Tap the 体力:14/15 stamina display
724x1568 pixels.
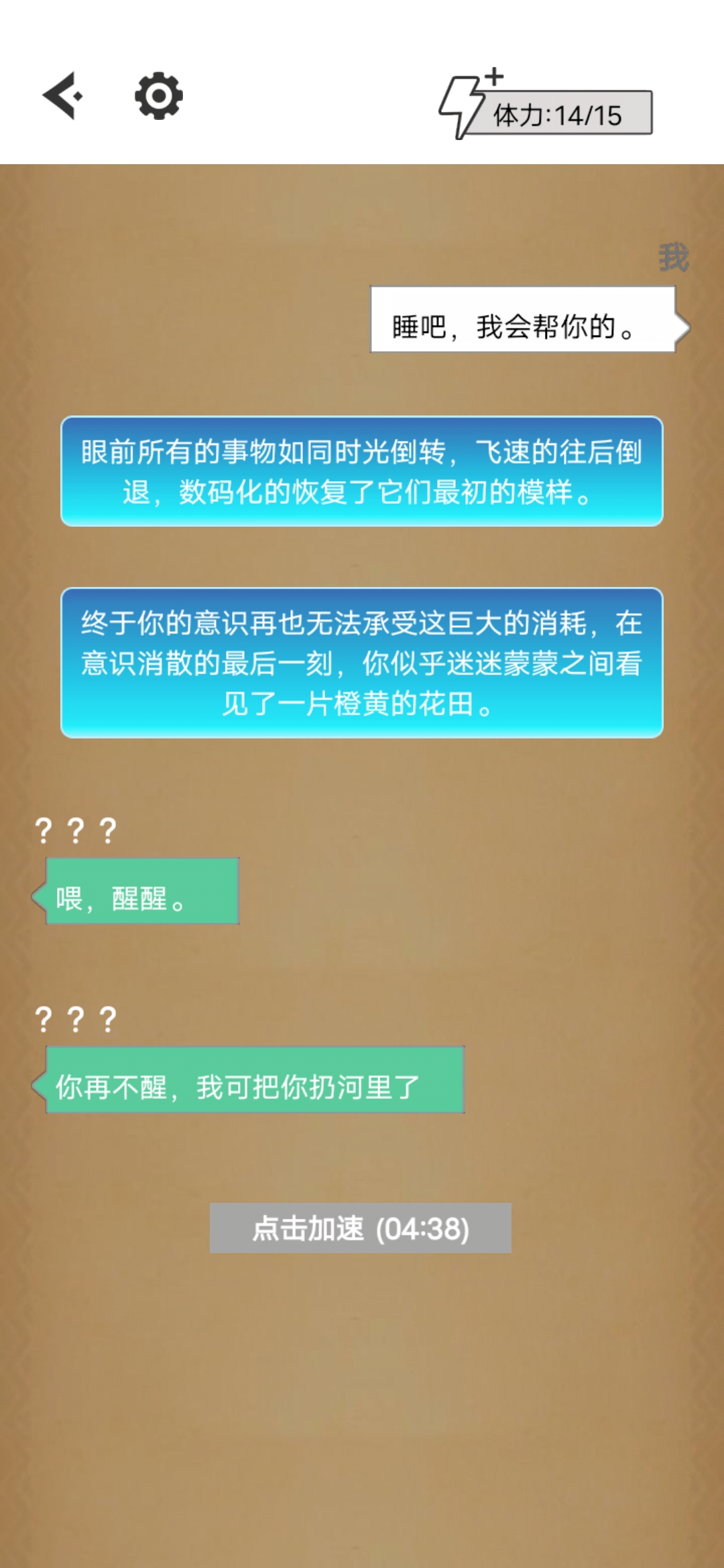point(563,114)
